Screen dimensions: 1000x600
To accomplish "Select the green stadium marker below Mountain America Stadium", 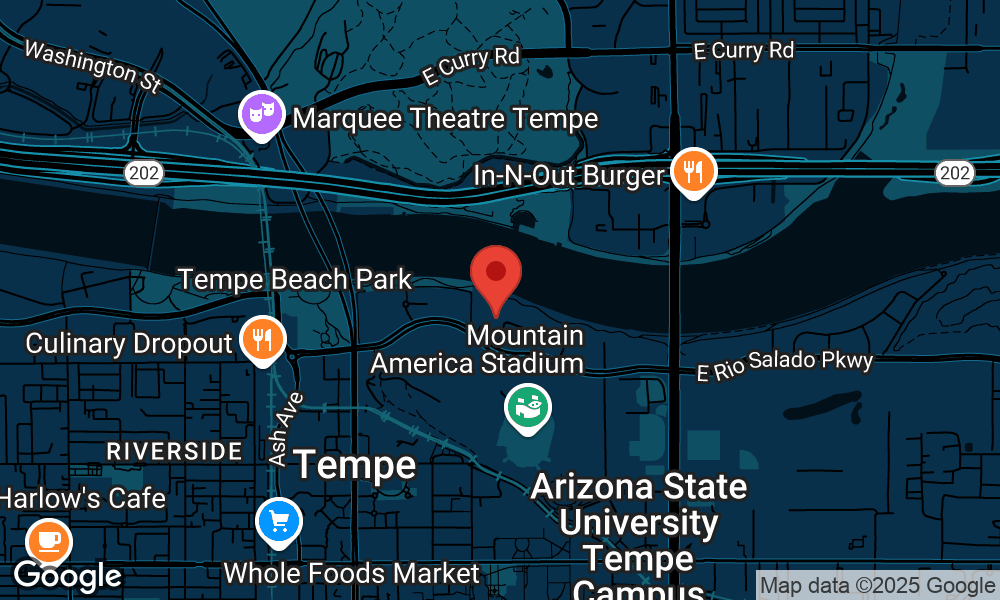I will (x=527, y=406).
